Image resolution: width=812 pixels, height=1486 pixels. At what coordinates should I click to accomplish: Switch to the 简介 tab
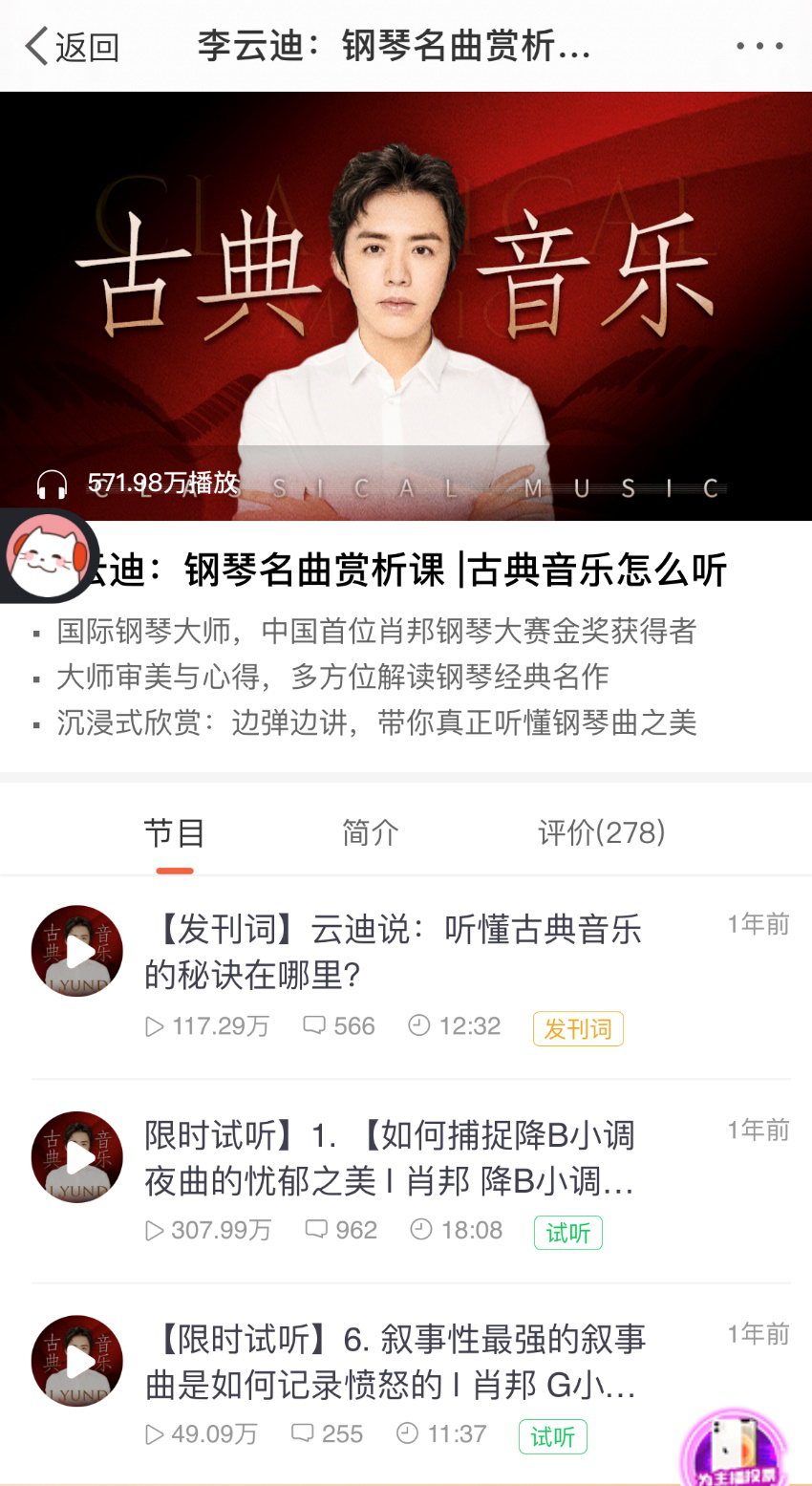click(x=370, y=833)
